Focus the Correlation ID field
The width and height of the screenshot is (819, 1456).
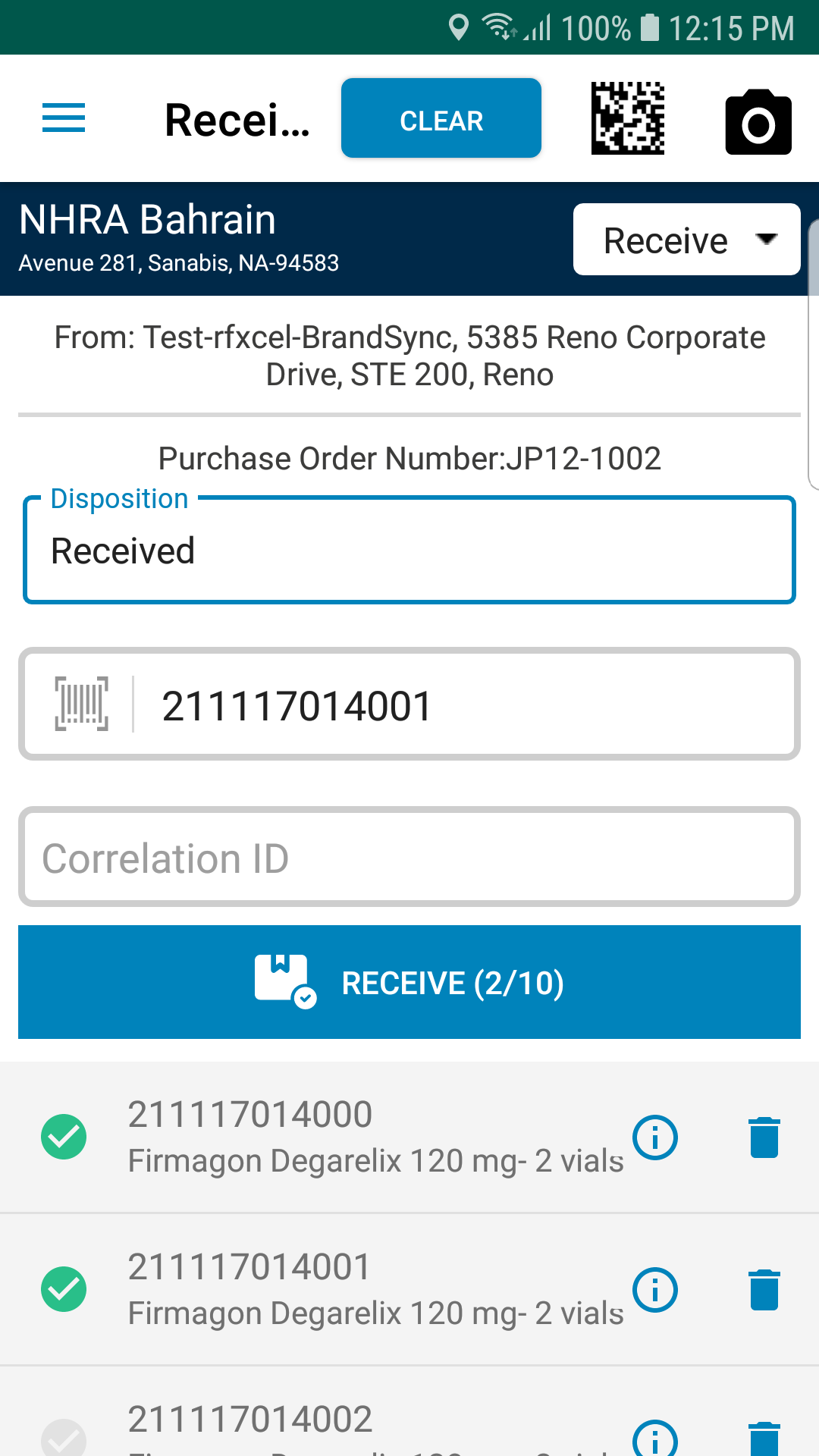pos(409,858)
